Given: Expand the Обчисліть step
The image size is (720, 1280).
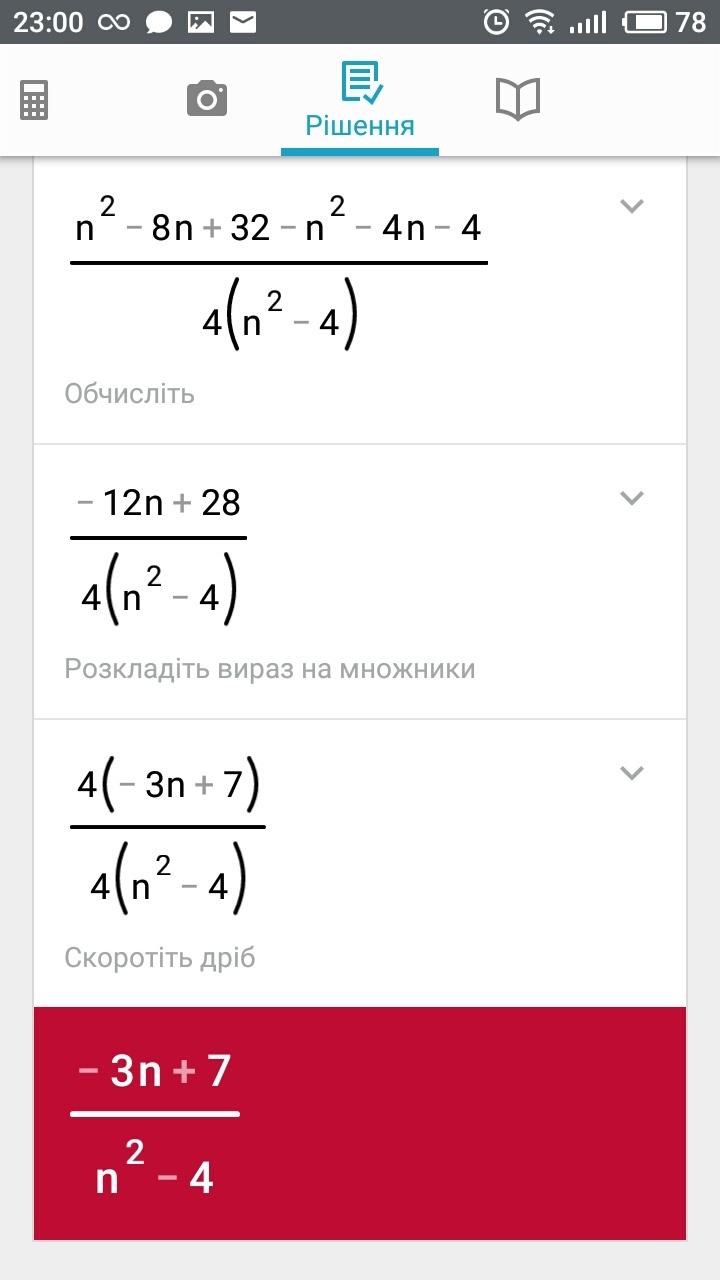Looking at the screenshot, I should (x=631, y=207).
